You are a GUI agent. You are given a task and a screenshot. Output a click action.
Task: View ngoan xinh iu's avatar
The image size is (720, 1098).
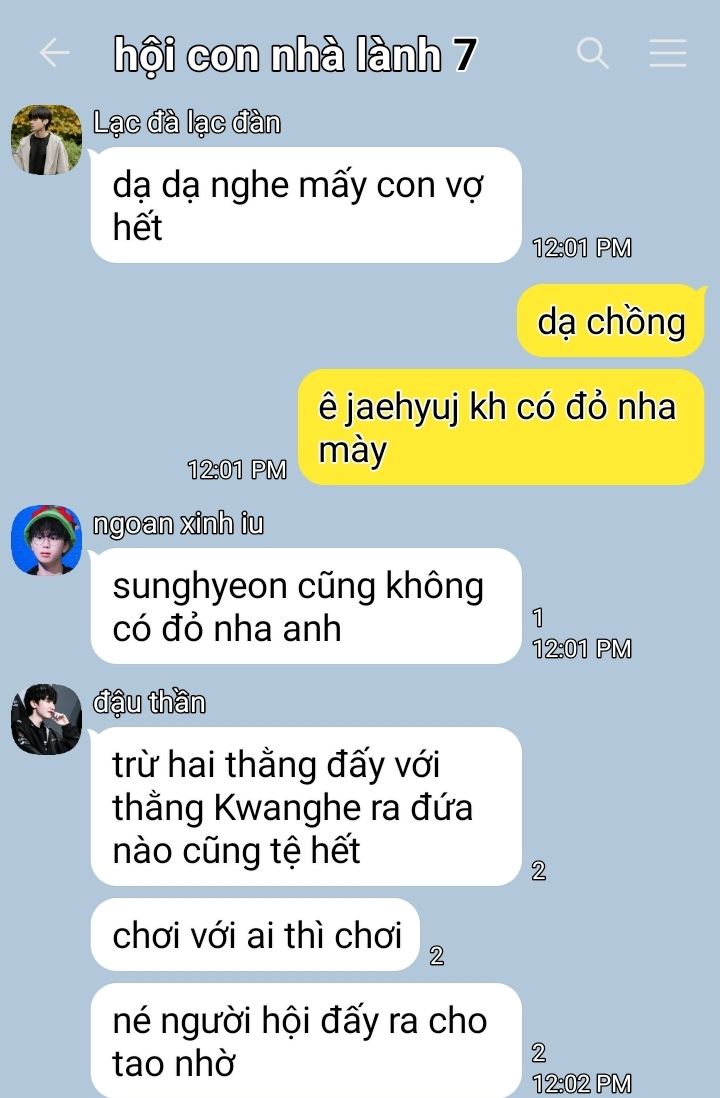(46, 540)
